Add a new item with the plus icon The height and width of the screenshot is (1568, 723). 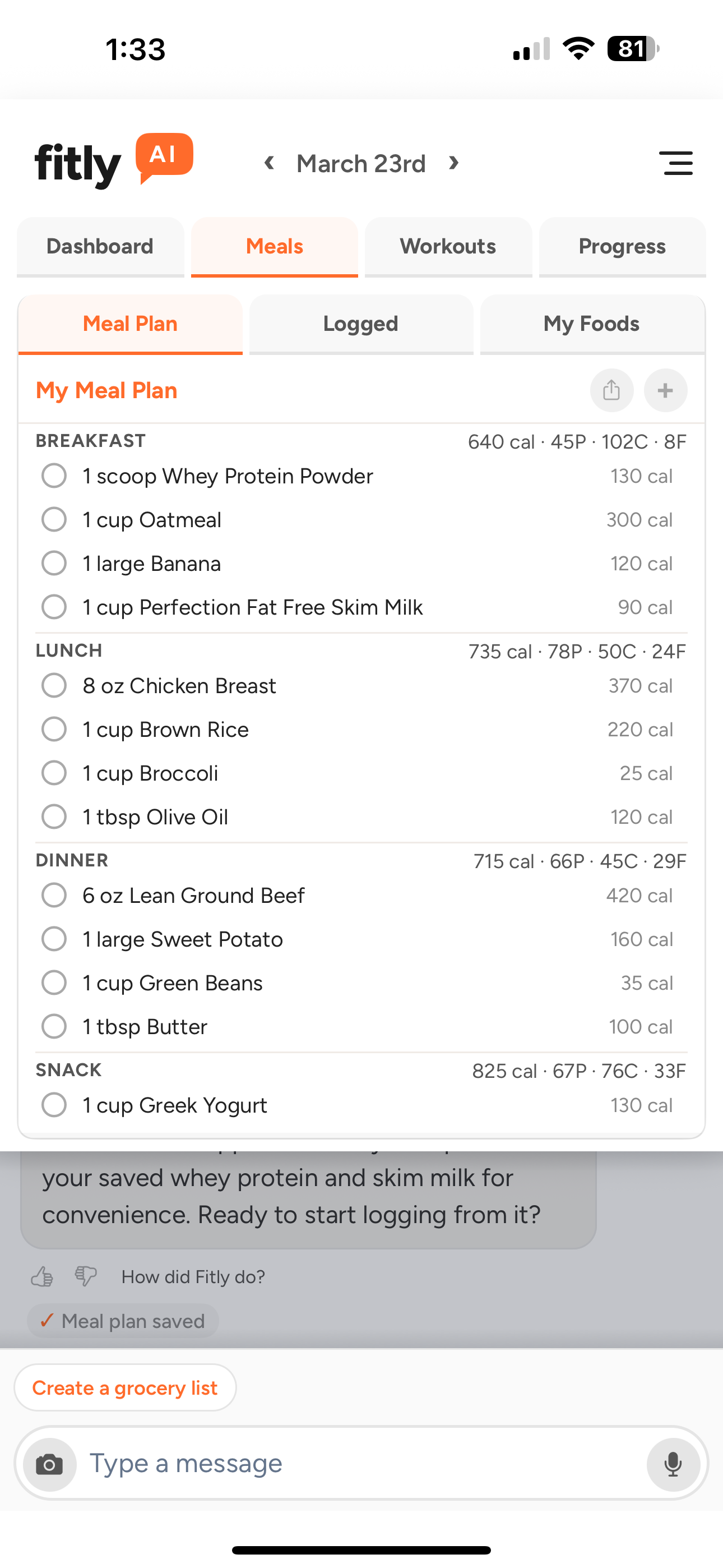(665, 390)
